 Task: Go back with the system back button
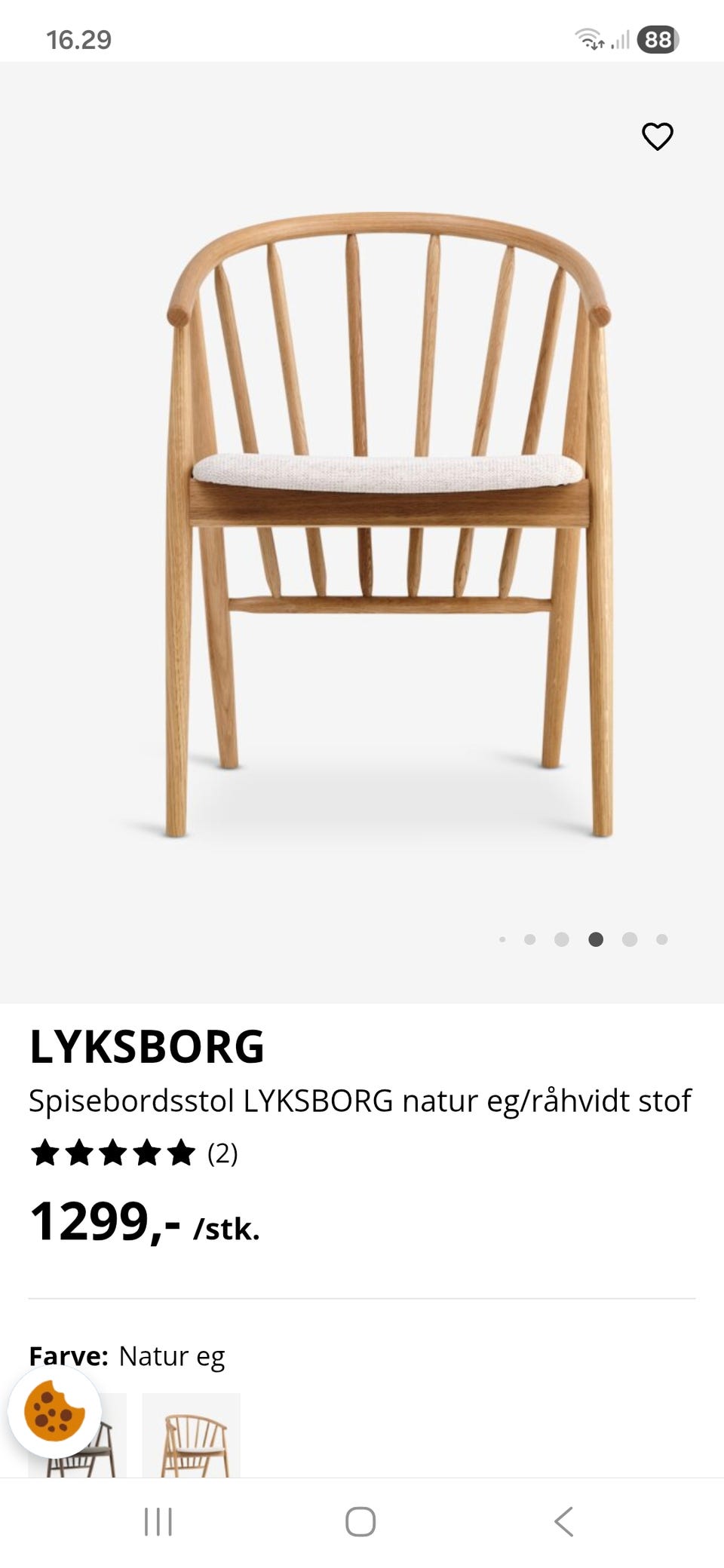[x=564, y=1521]
